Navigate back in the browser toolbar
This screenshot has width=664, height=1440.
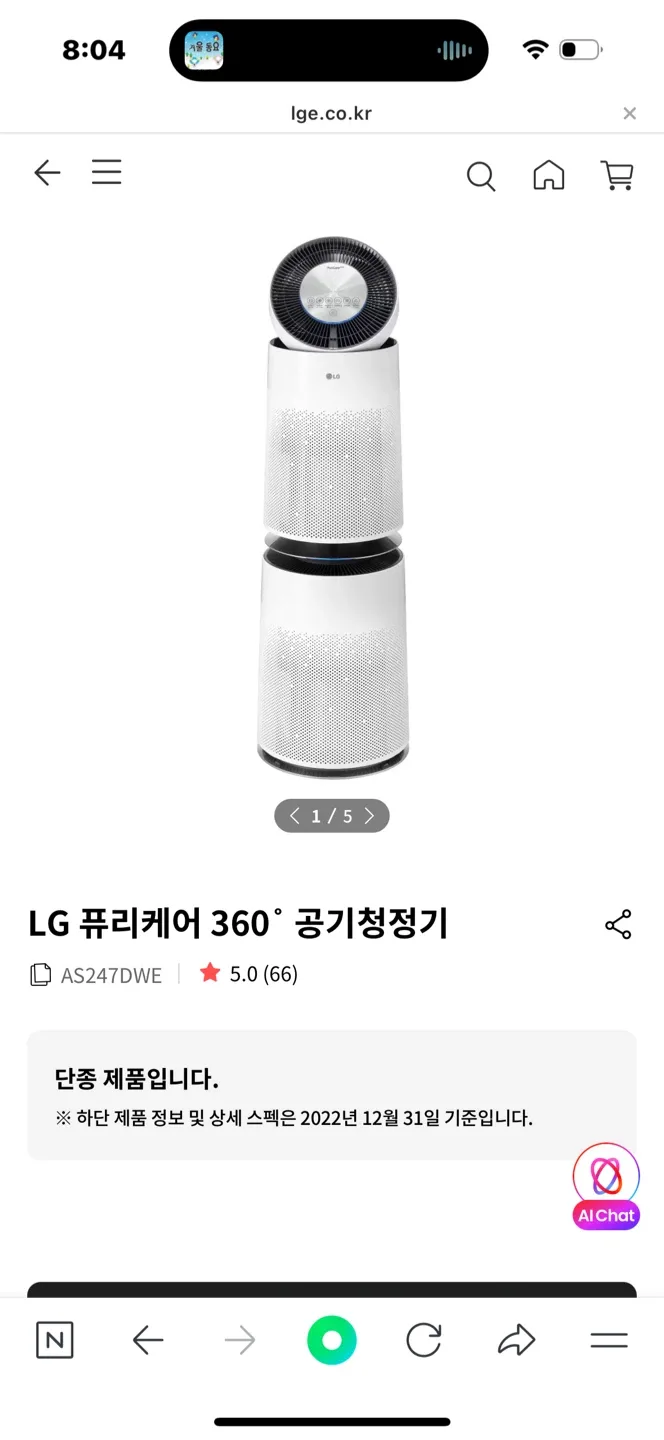[x=147, y=1341]
